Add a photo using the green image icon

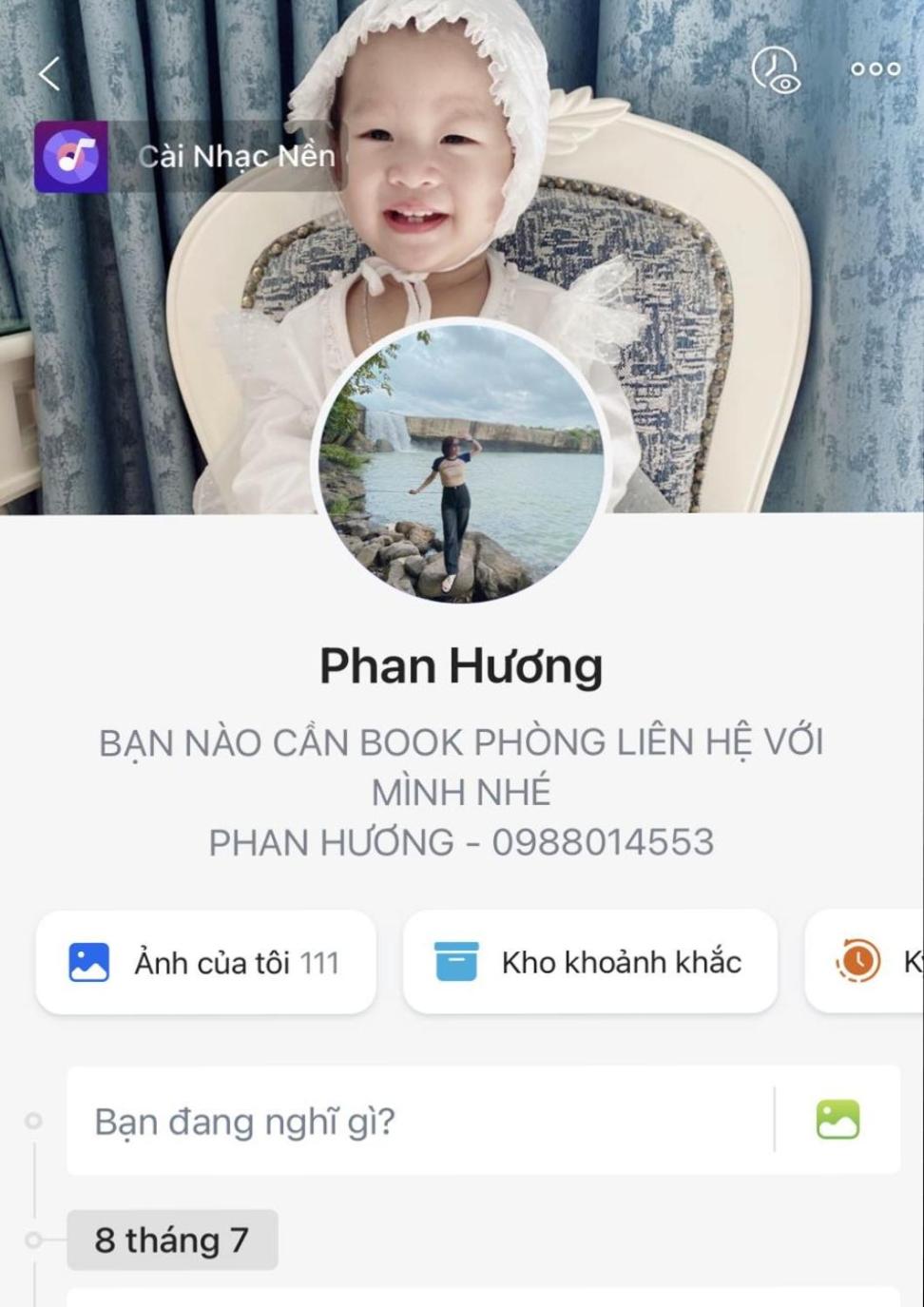837,1120
